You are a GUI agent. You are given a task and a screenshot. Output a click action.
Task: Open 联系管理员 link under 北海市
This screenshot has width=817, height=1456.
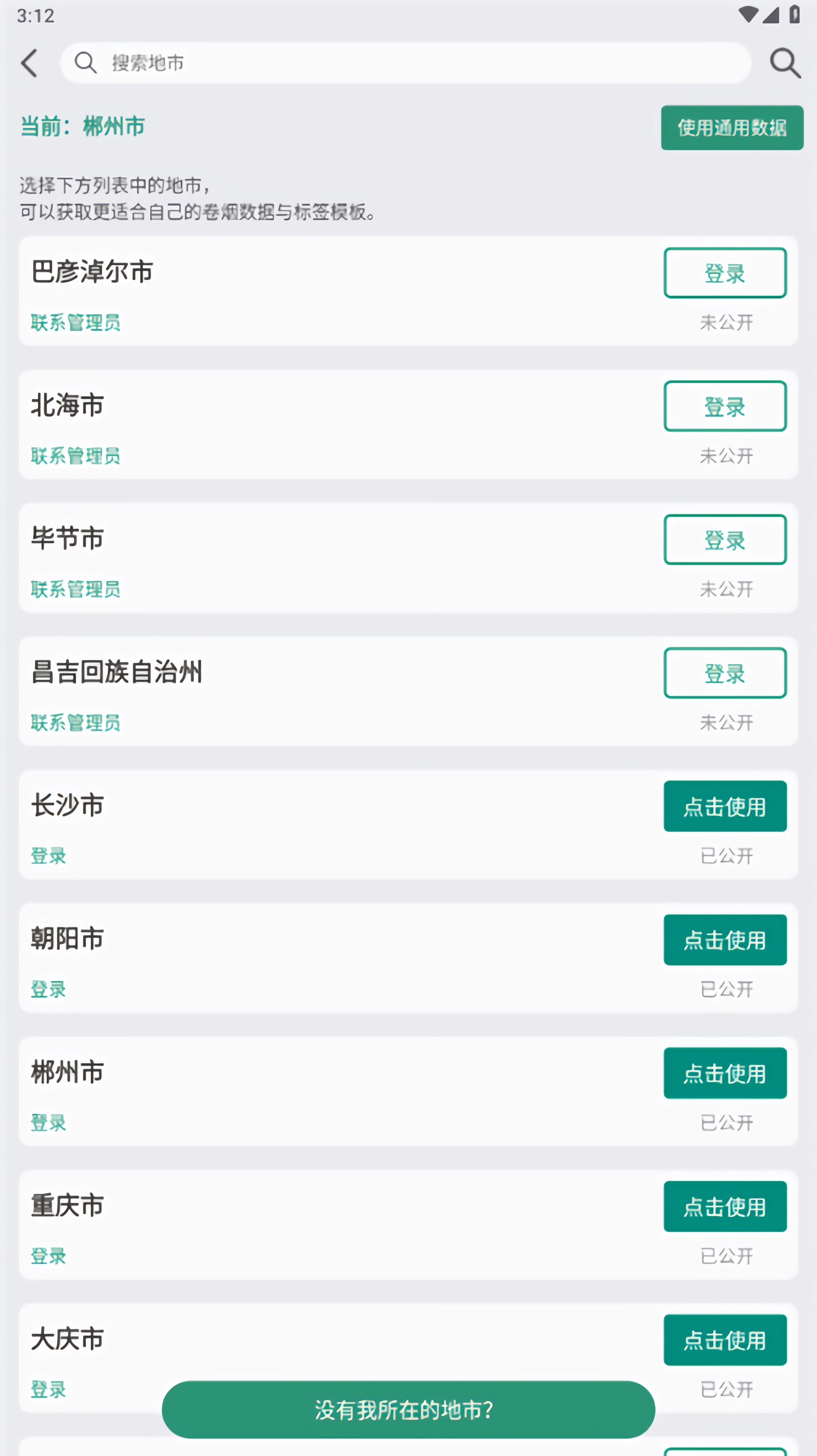(x=75, y=456)
